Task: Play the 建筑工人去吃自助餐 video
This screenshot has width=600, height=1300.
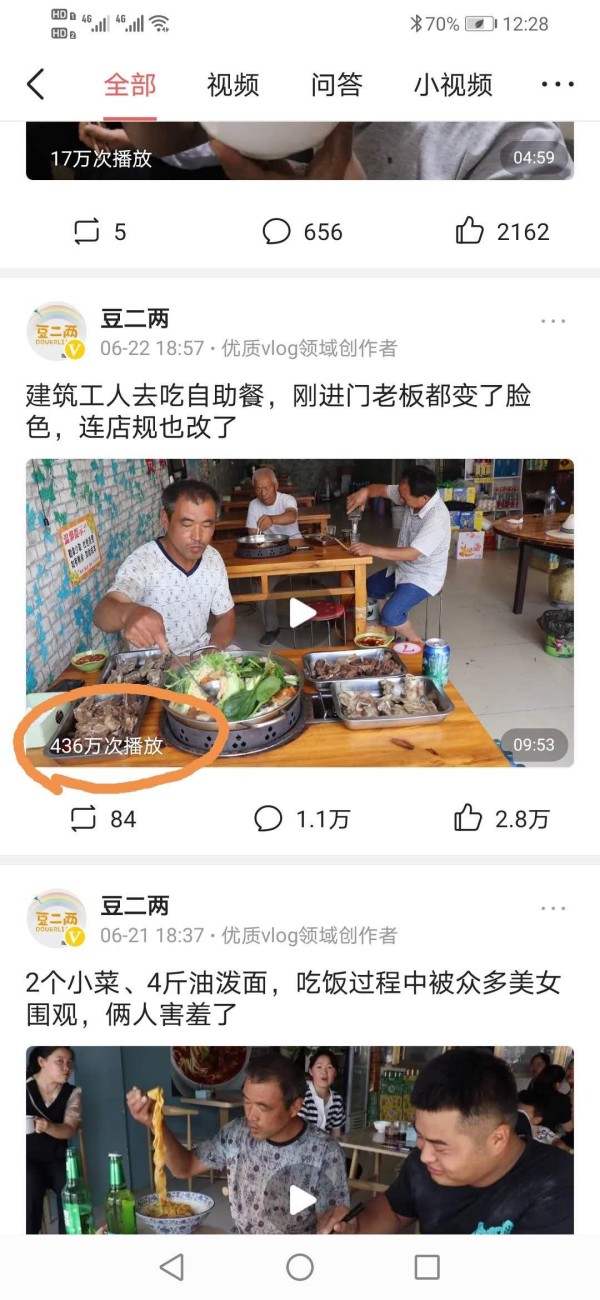Action: (301, 613)
